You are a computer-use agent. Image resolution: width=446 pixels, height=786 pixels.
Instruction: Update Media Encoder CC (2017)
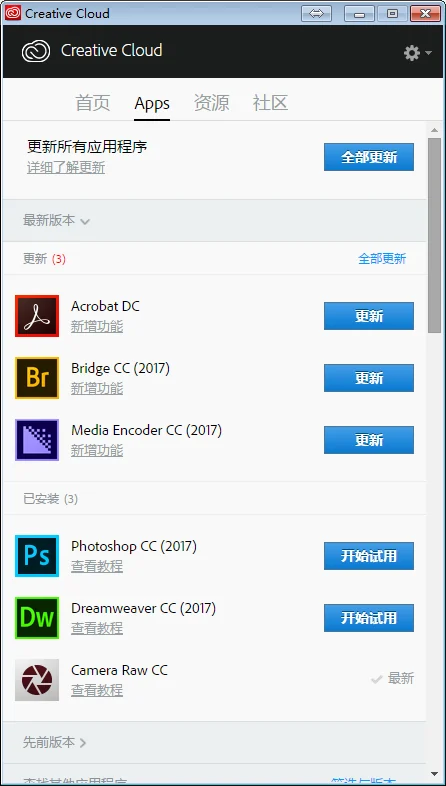[x=369, y=440]
